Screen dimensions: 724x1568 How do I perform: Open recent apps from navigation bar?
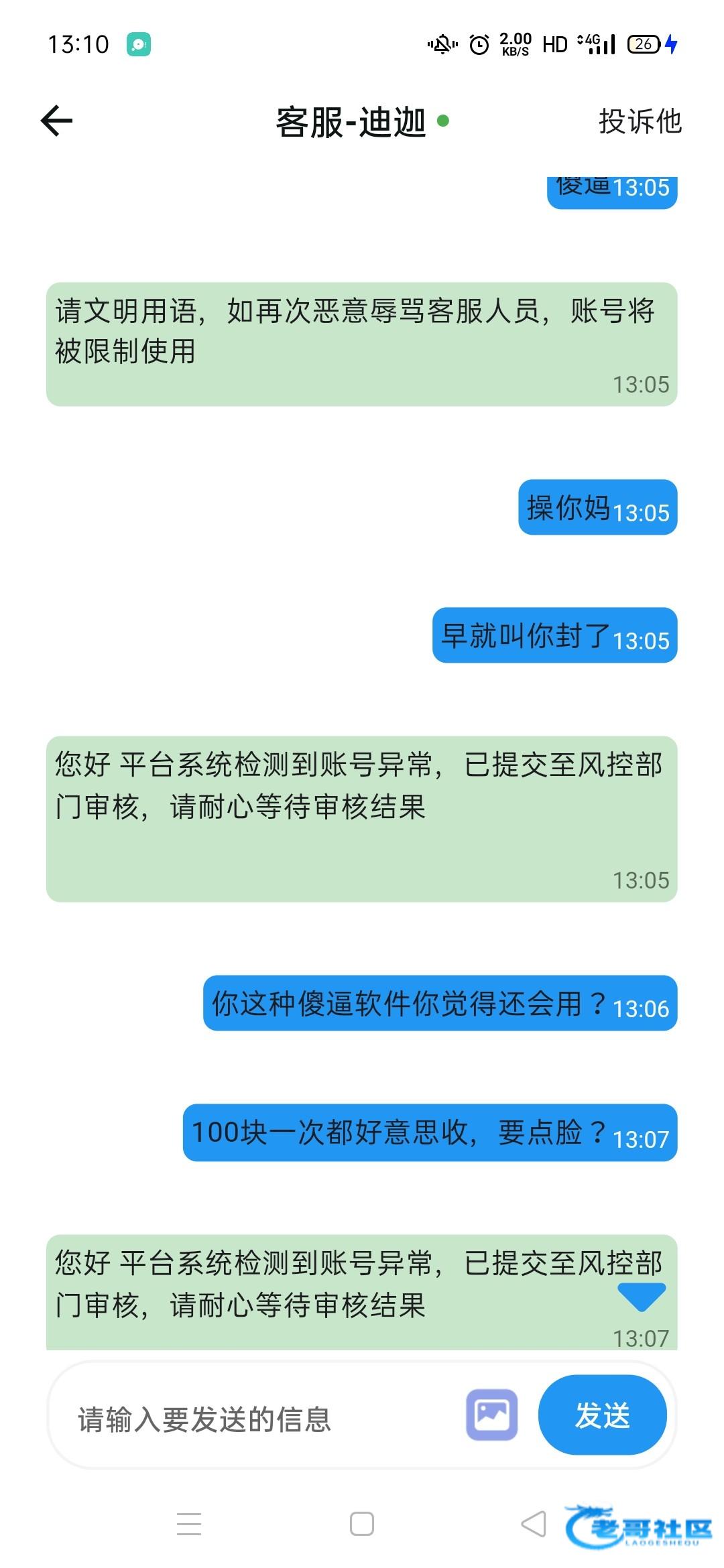(x=189, y=1524)
